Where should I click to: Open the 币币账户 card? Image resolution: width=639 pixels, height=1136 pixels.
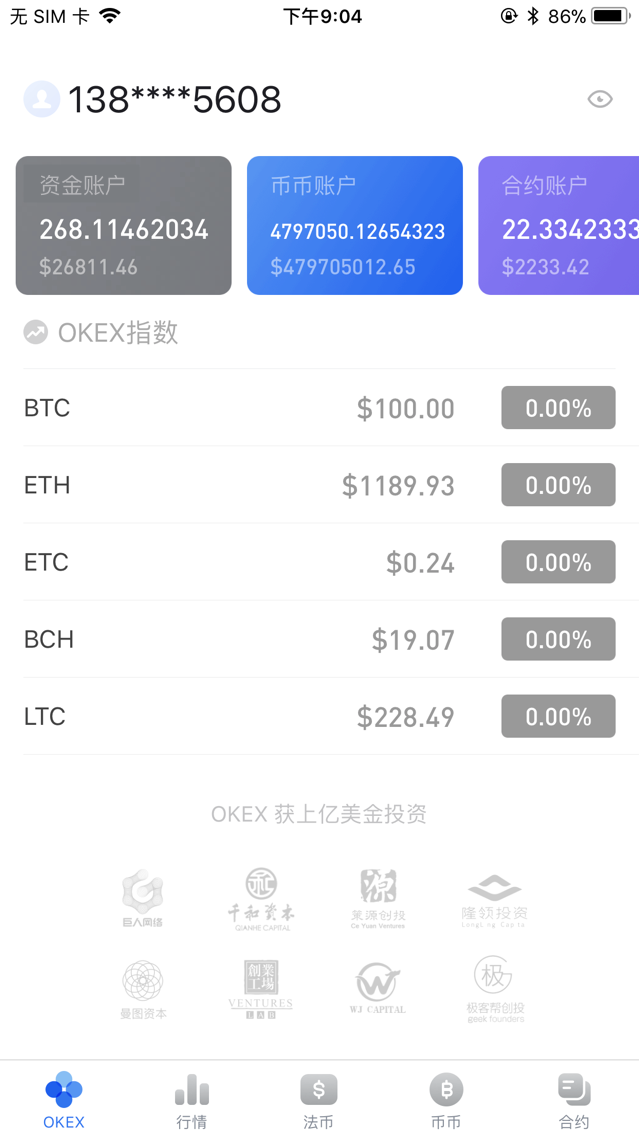(355, 225)
